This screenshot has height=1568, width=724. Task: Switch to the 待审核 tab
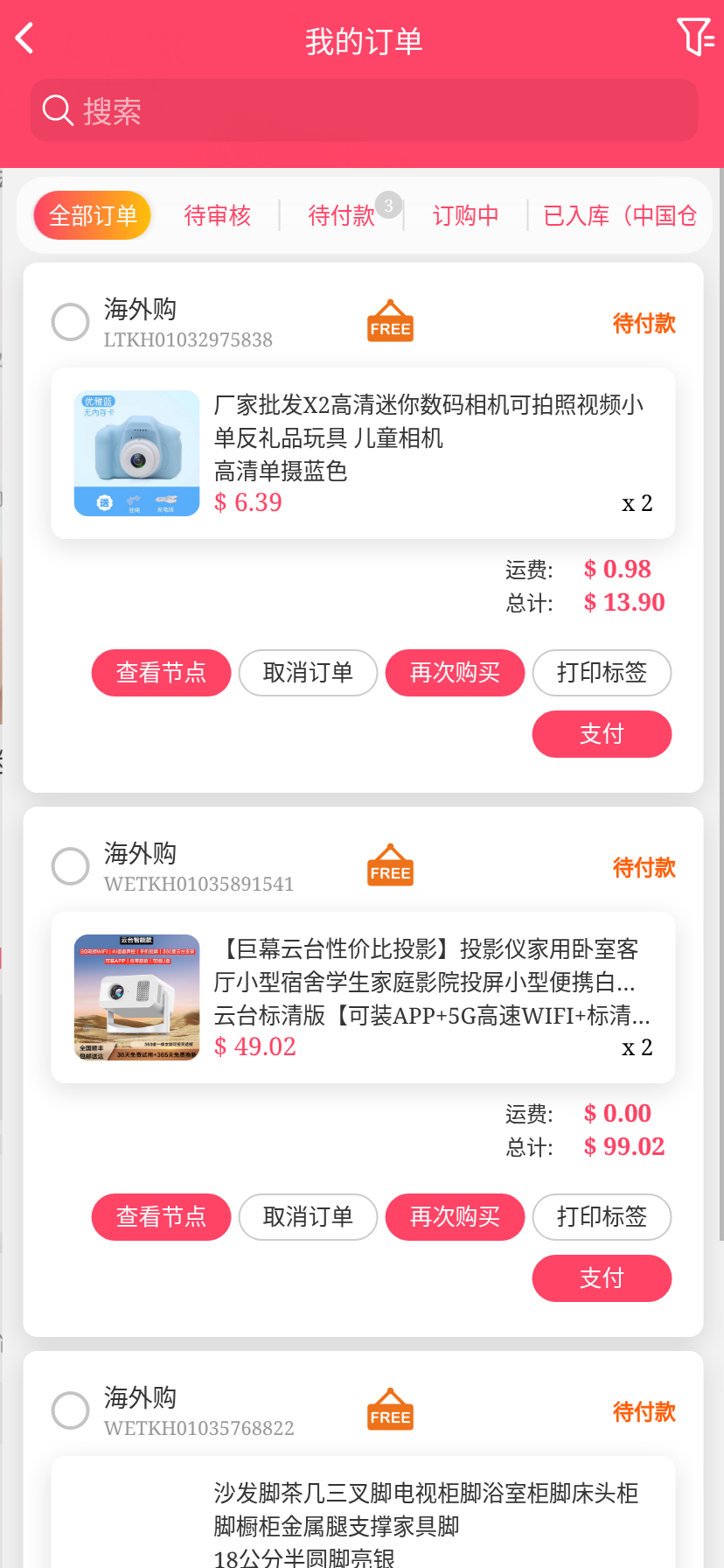[x=218, y=215]
